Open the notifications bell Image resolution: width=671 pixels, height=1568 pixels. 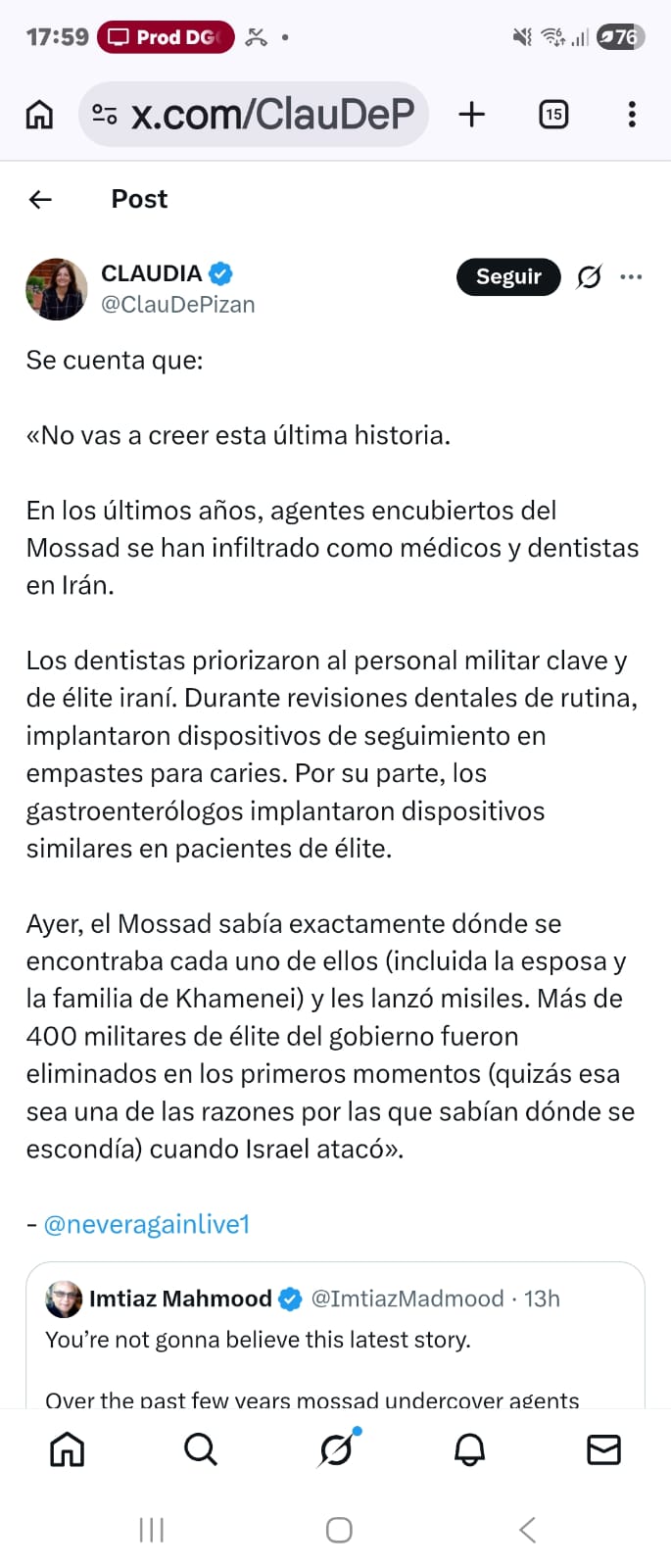pyautogui.click(x=470, y=1448)
